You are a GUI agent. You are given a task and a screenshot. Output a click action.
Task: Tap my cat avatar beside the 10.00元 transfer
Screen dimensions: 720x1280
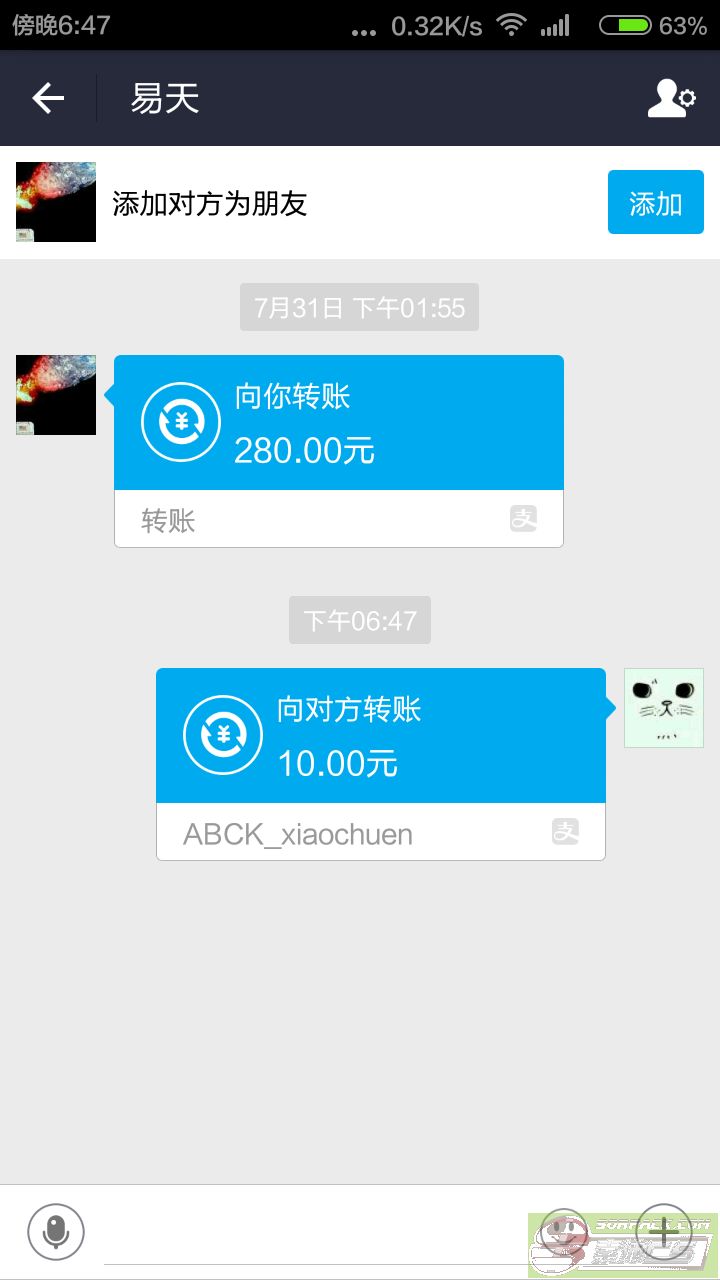664,708
